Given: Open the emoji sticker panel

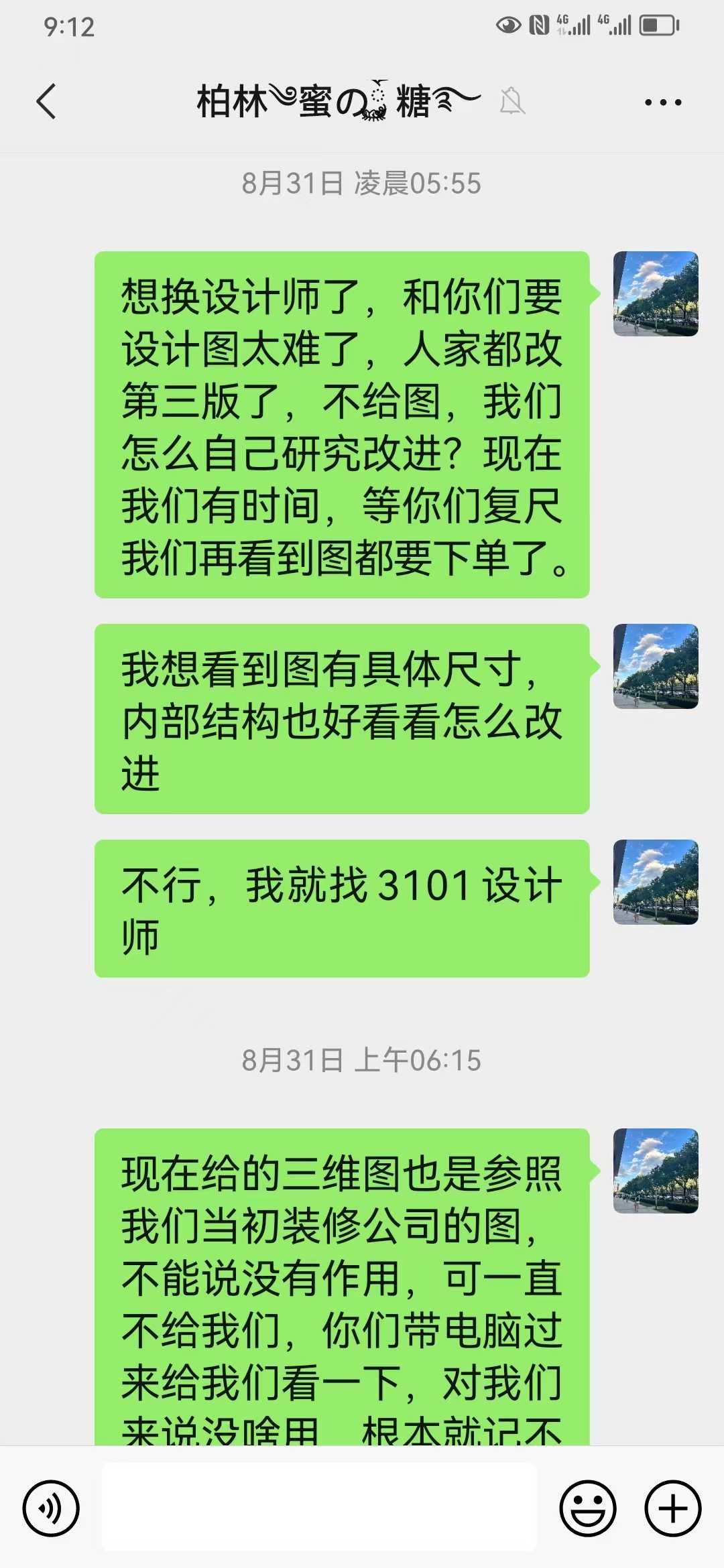Looking at the screenshot, I should point(588,1508).
